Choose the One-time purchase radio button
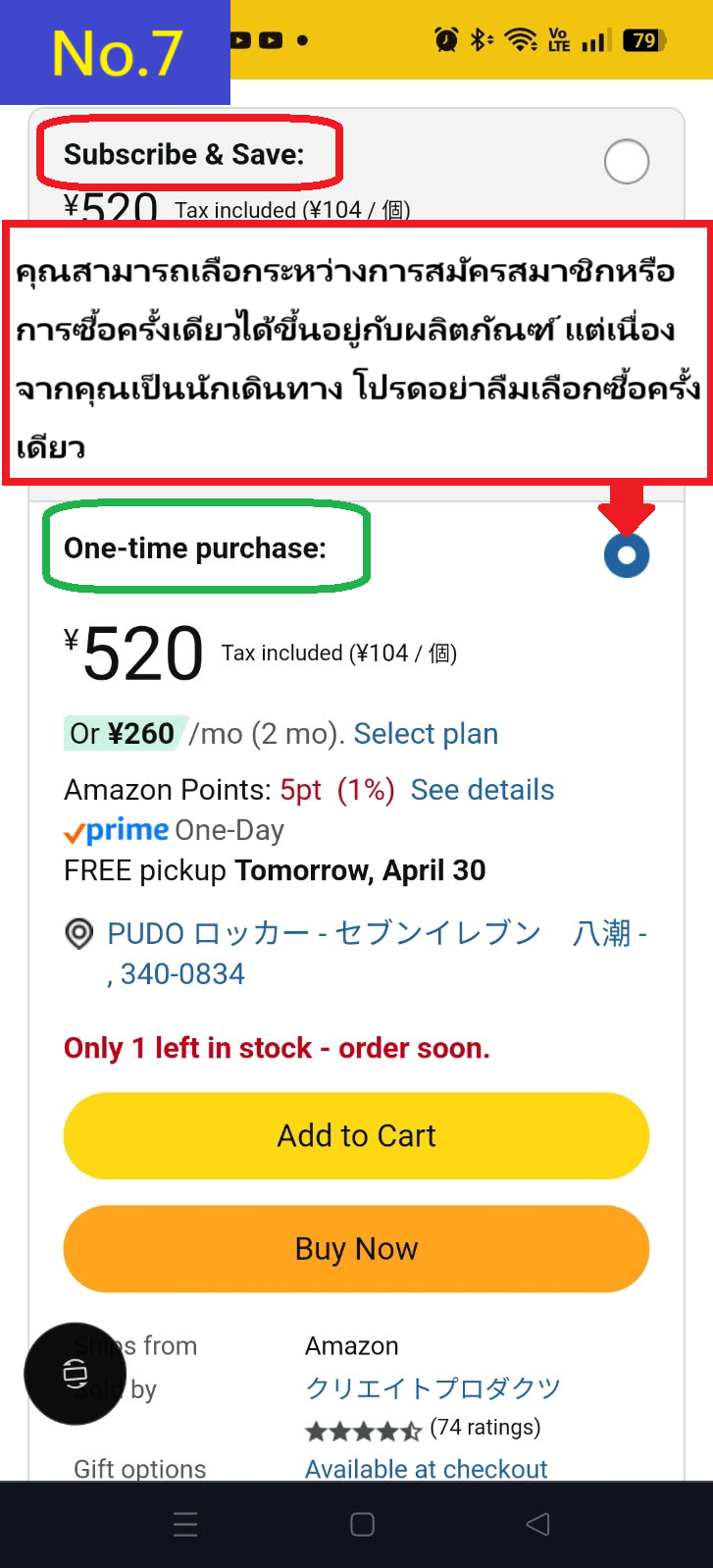This screenshot has width=713, height=1568. pos(627,555)
